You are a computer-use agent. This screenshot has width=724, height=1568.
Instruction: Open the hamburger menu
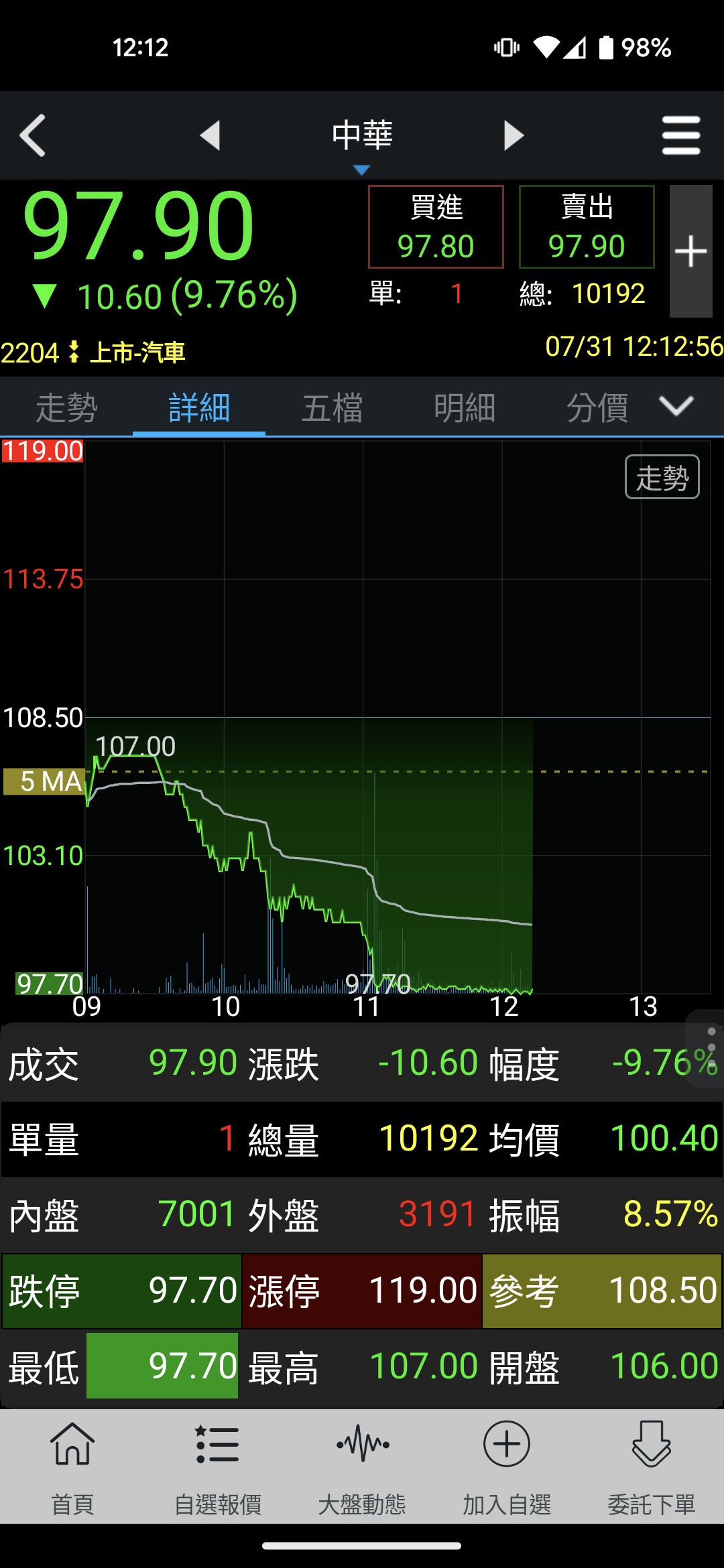tap(681, 135)
